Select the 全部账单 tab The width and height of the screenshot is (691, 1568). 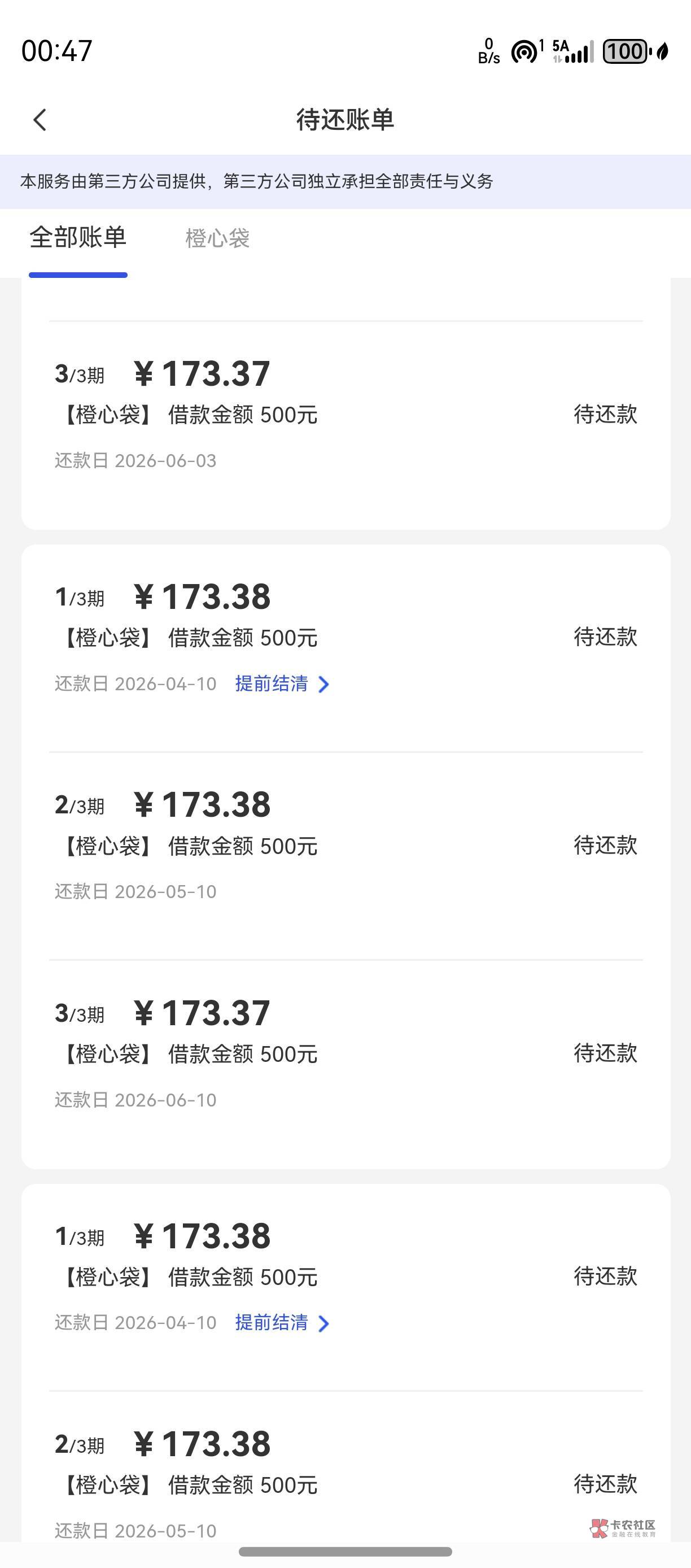(78, 237)
